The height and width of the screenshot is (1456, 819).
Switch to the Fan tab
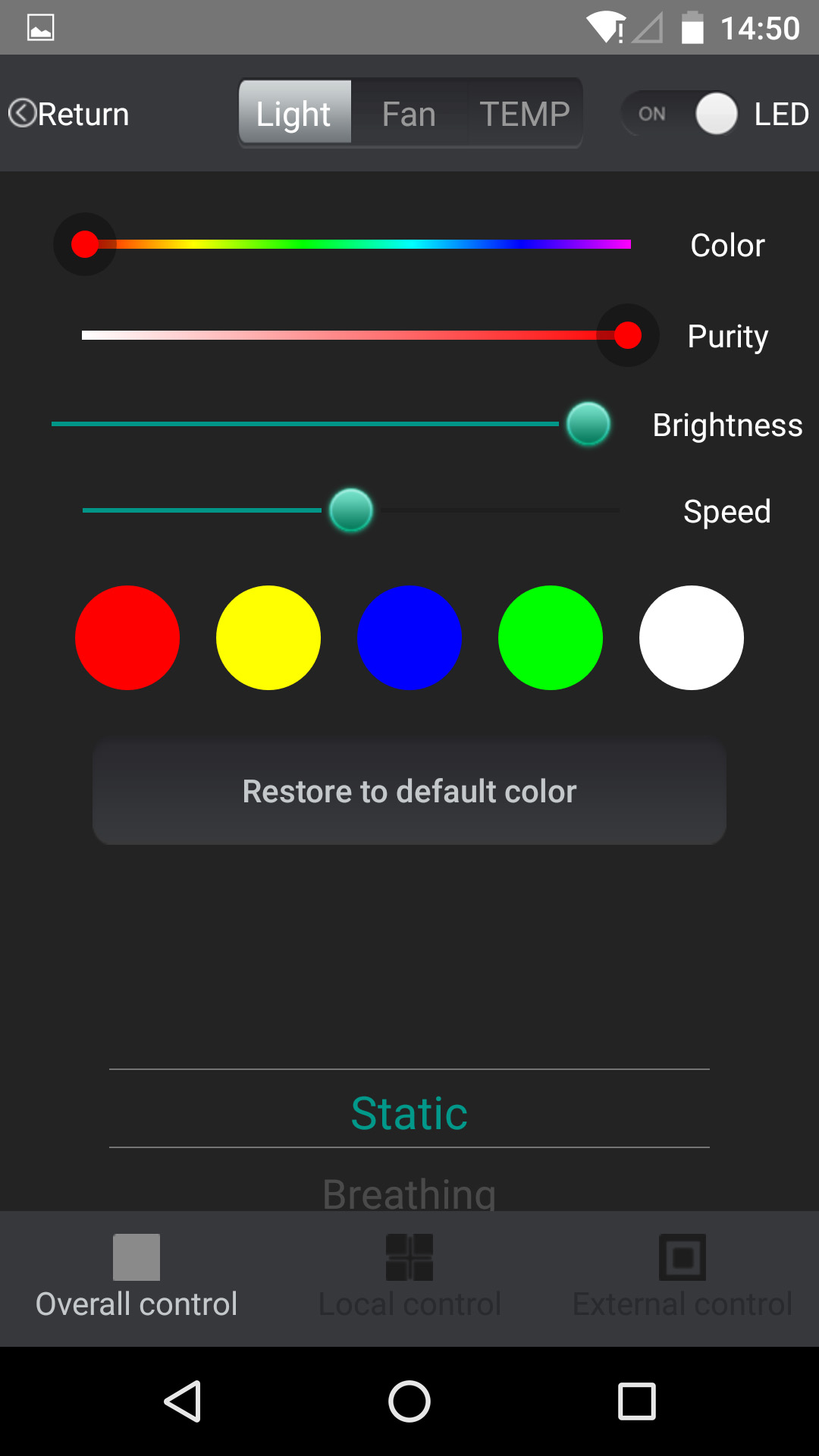[x=409, y=115]
